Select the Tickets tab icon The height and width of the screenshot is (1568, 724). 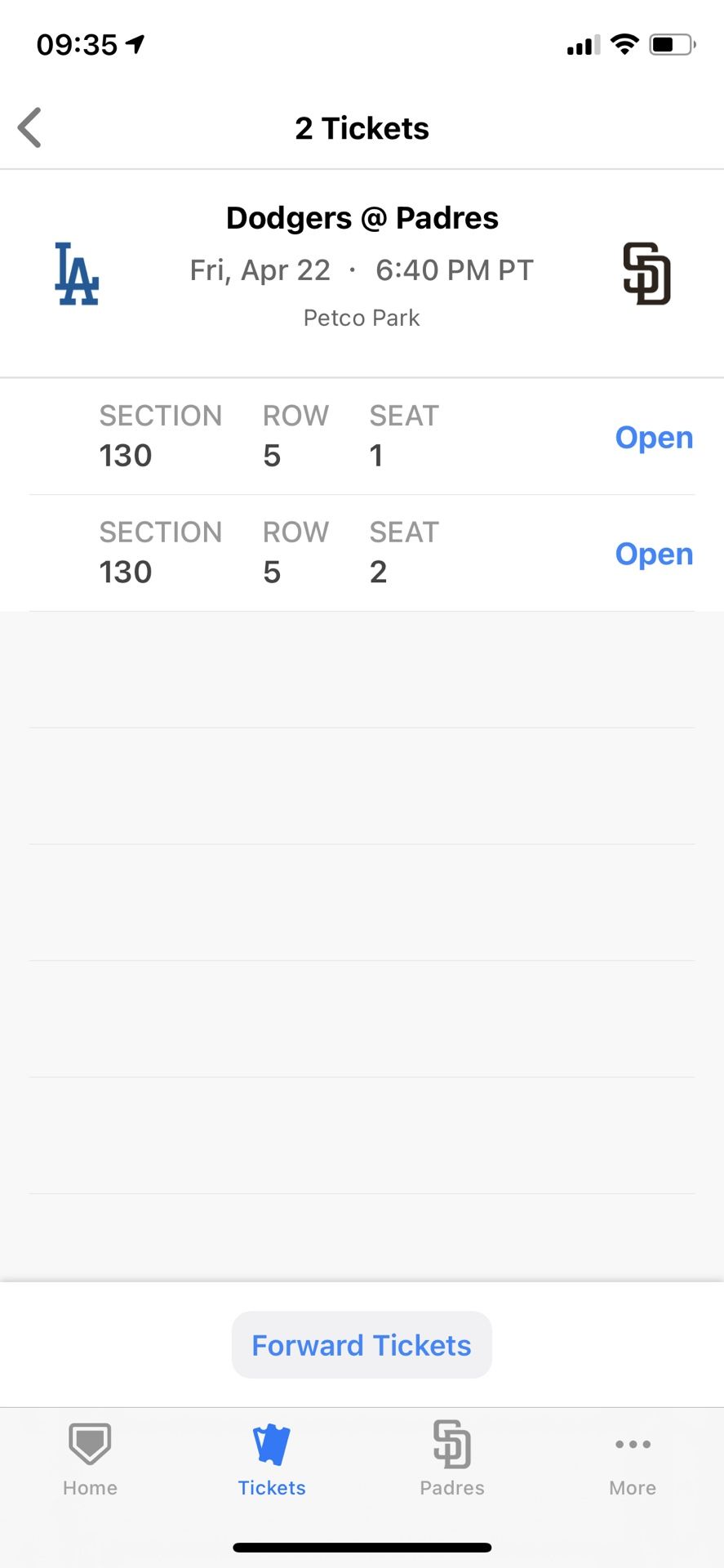pyautogui.click(x=271, y=1444)
